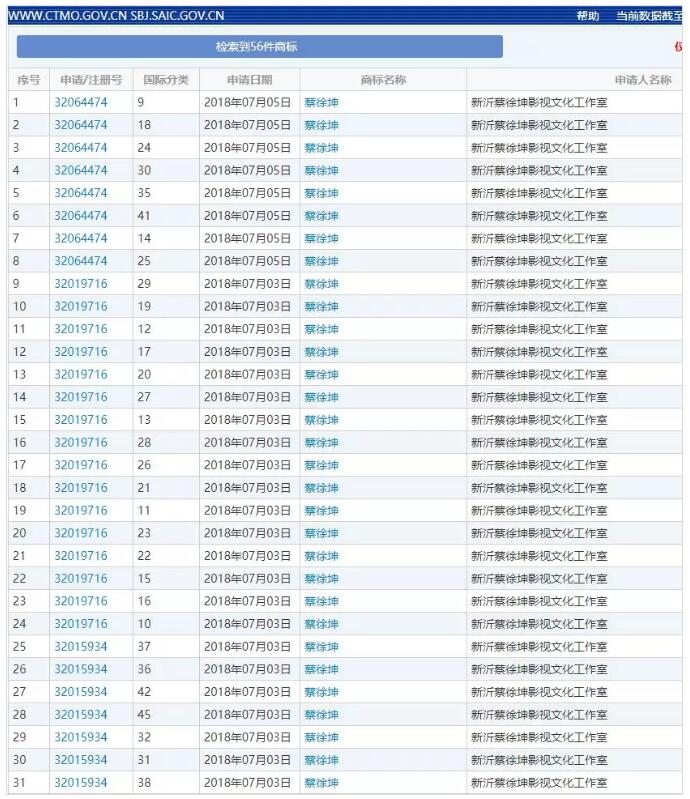Open the 帮助 help link
Image resolution: width=690 pixels, height=799 pixels.
pos(587,16)
